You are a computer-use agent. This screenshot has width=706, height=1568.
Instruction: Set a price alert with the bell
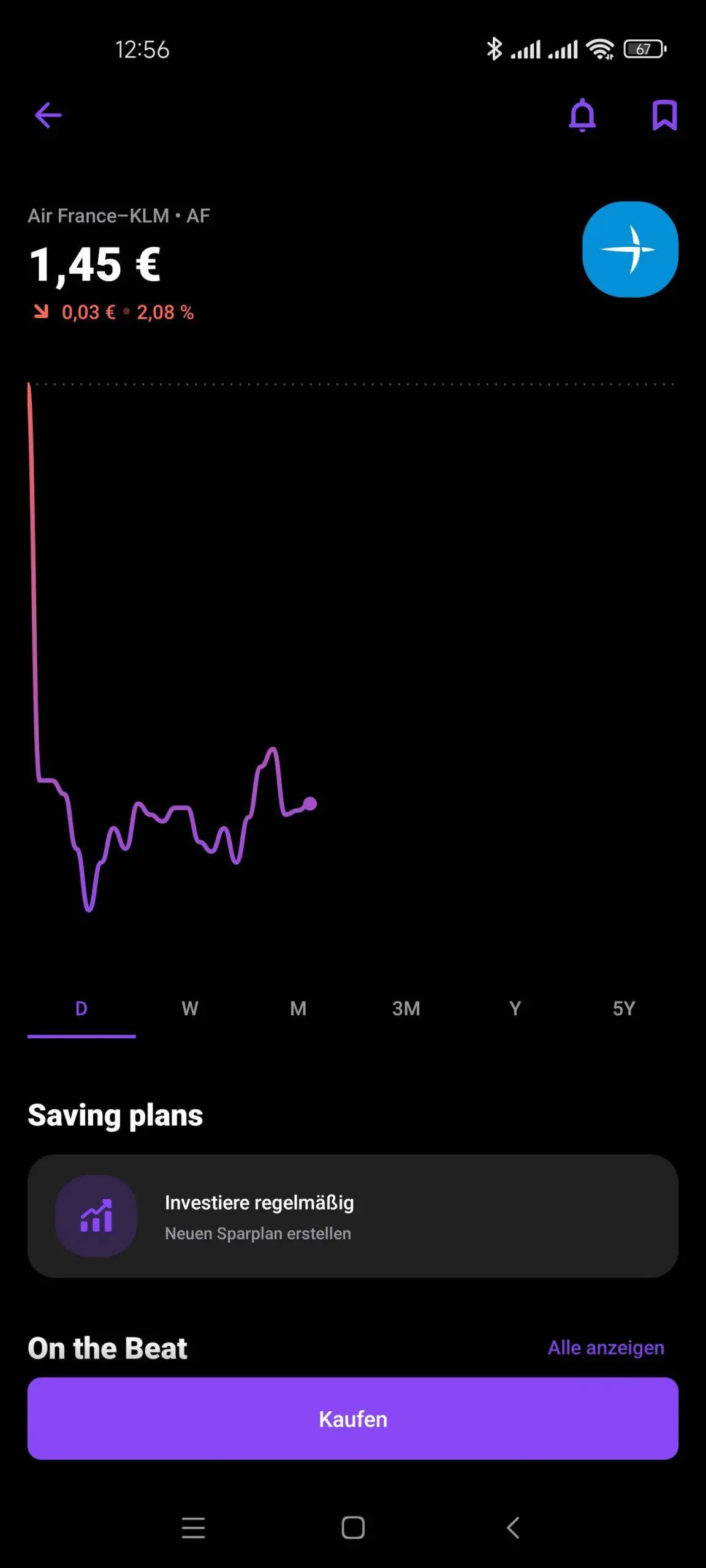(x=582, y=115)
